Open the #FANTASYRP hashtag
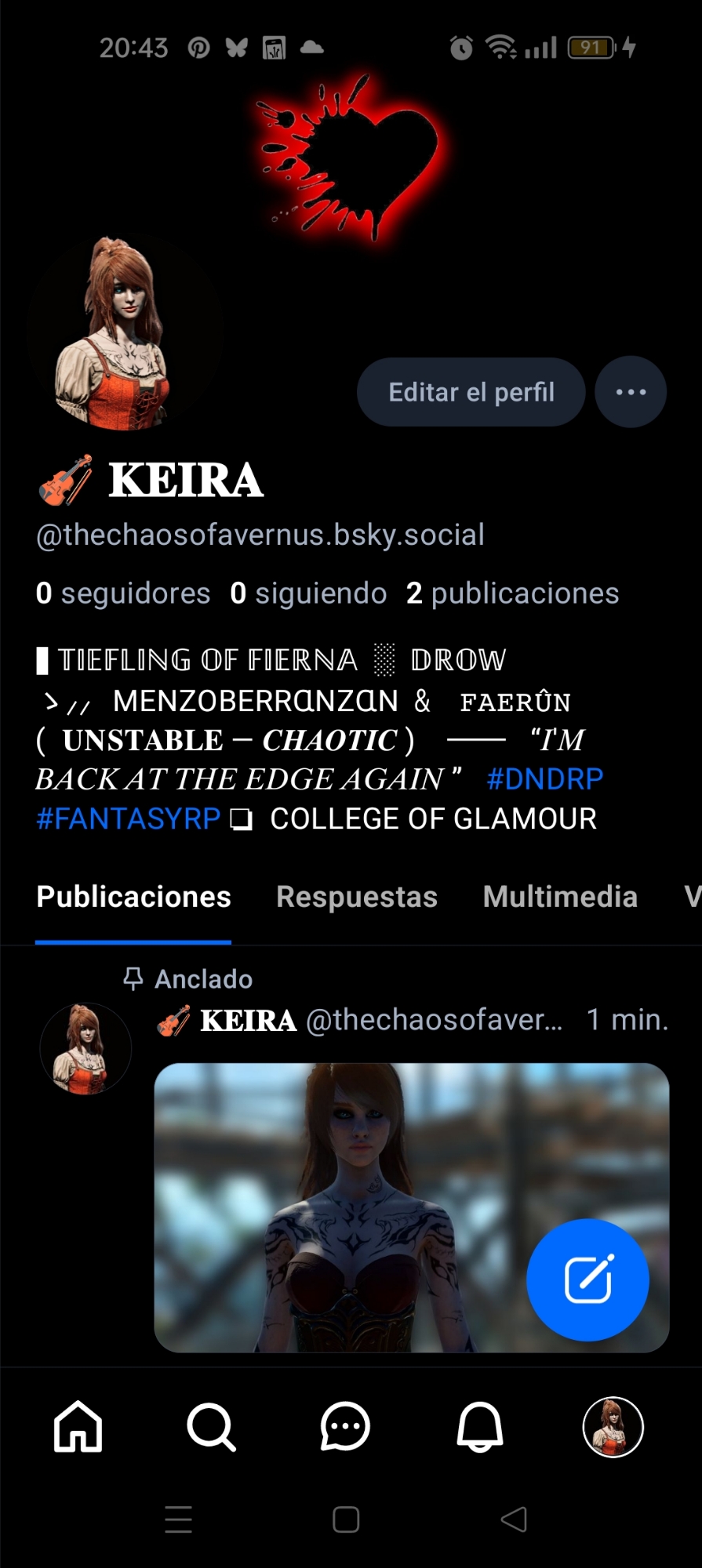Screen dimensions: 702x1568 click(x=128, y=819)
